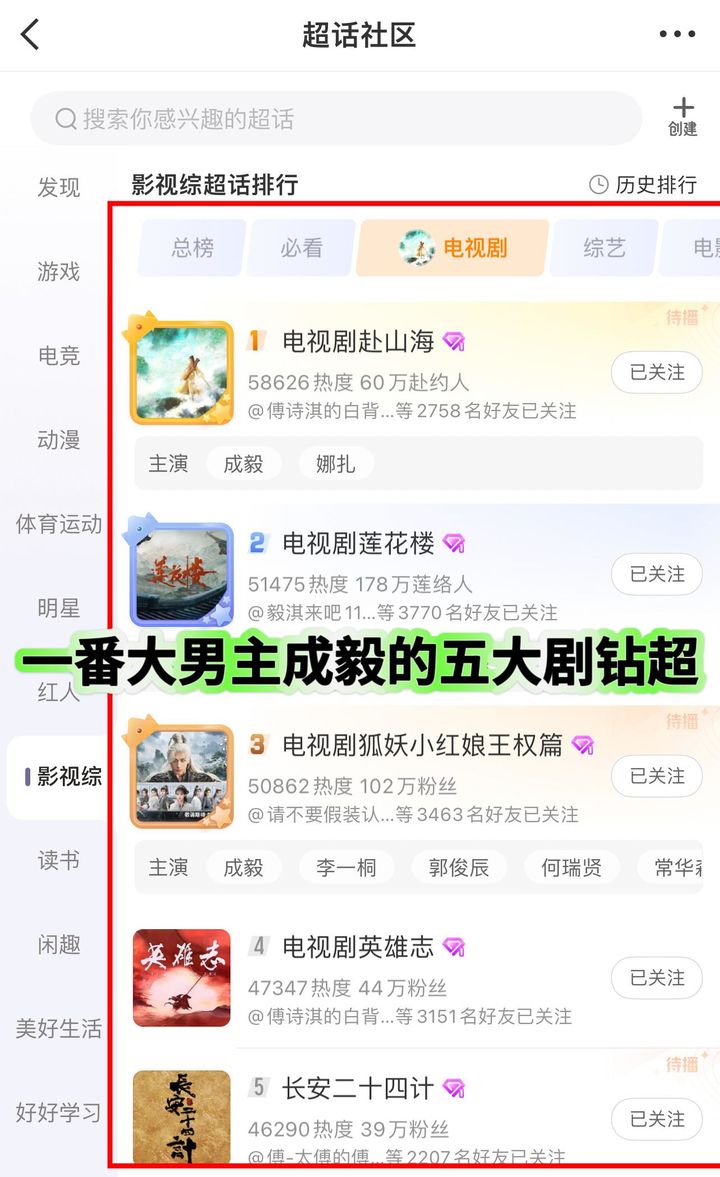Toggle 已关注 for 电视剧莲花楼
Screen dimensions: 720x1177
pyautogui.click(x=657, y=574)
